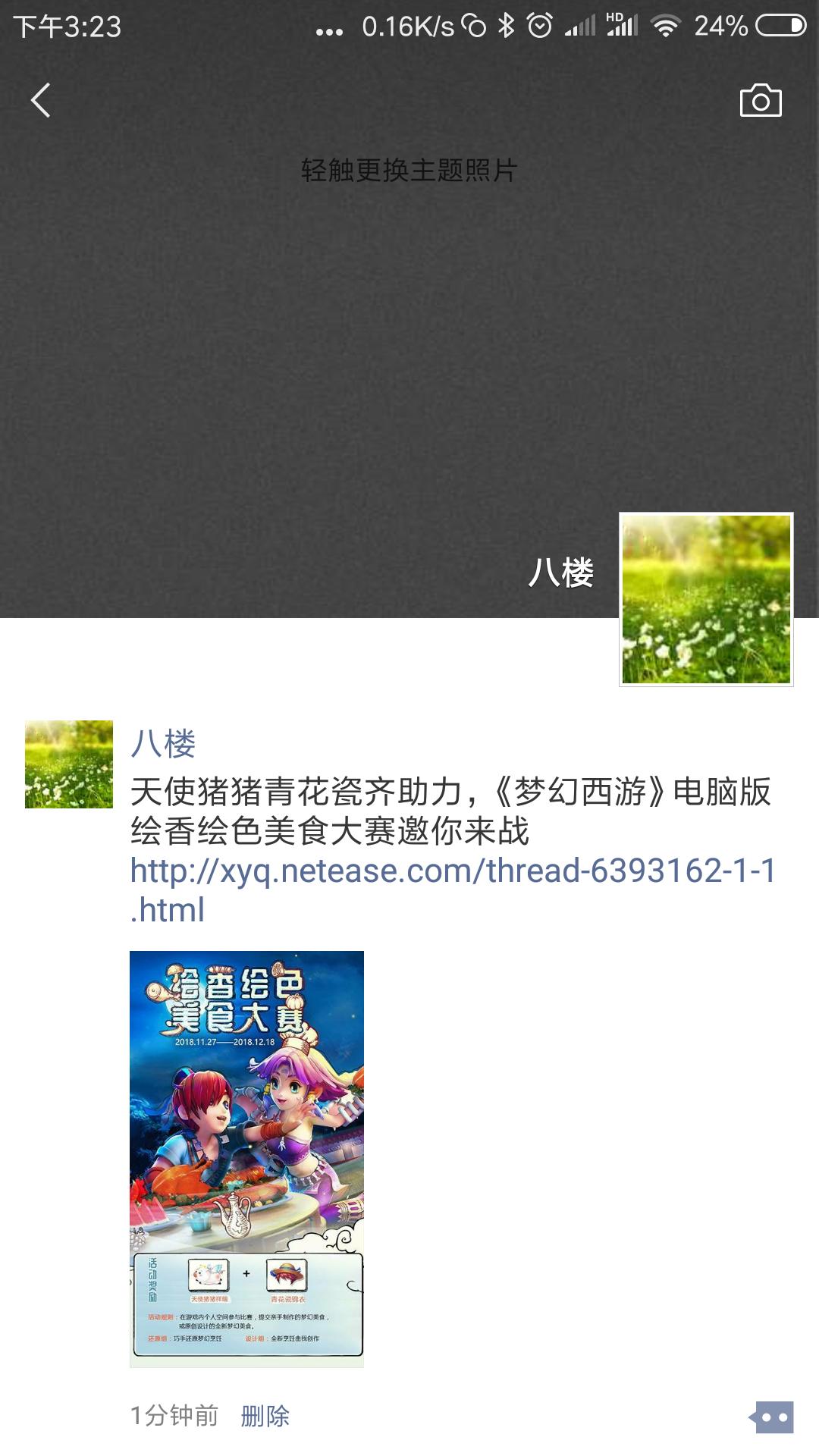Image resolution: width=819 pixels, height=1456 pixels.
Task: Tap the cover area to change theme photo
Action: coord(408,171)
